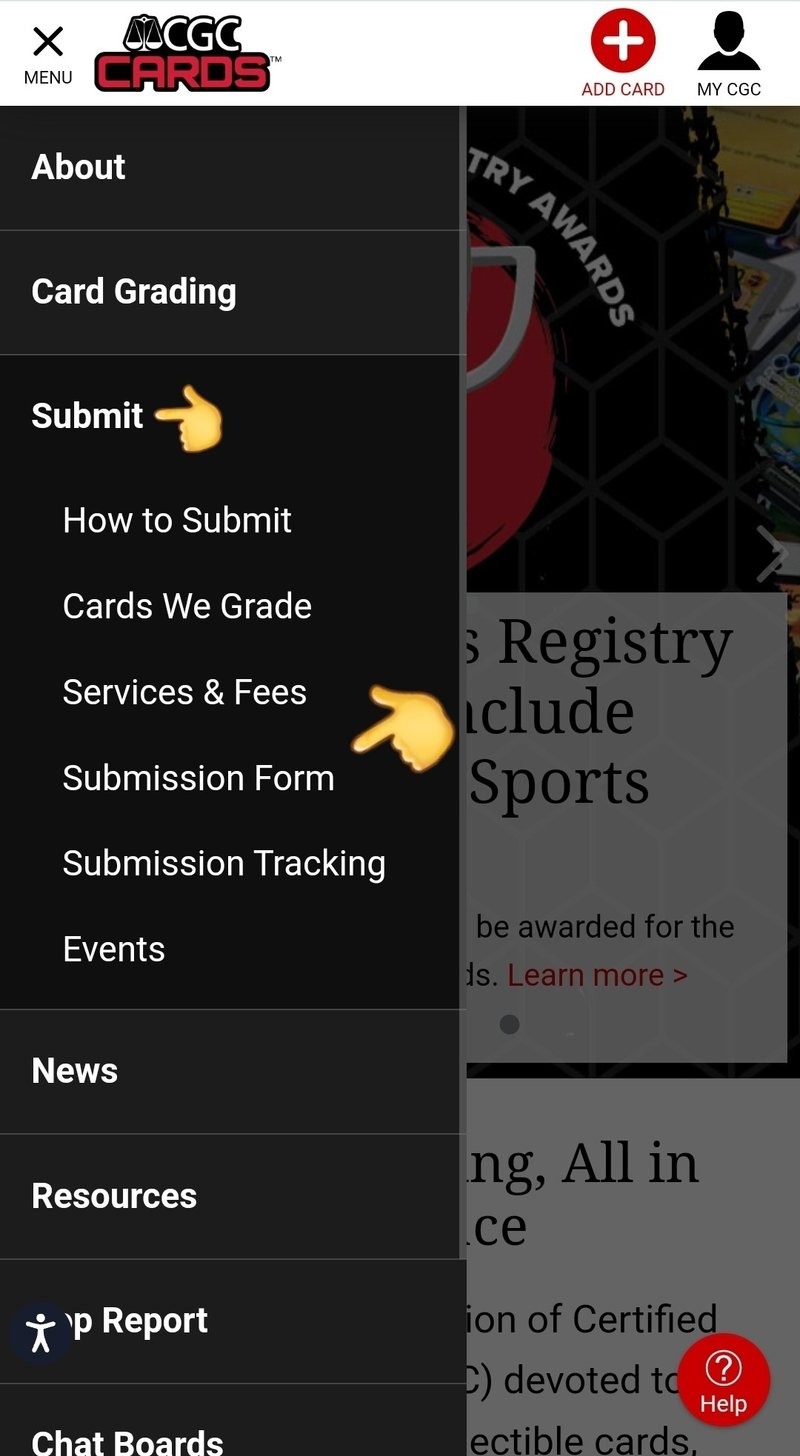Select Submission Tracking
This screenshot has width=800, height=1456.
[224, 864]
